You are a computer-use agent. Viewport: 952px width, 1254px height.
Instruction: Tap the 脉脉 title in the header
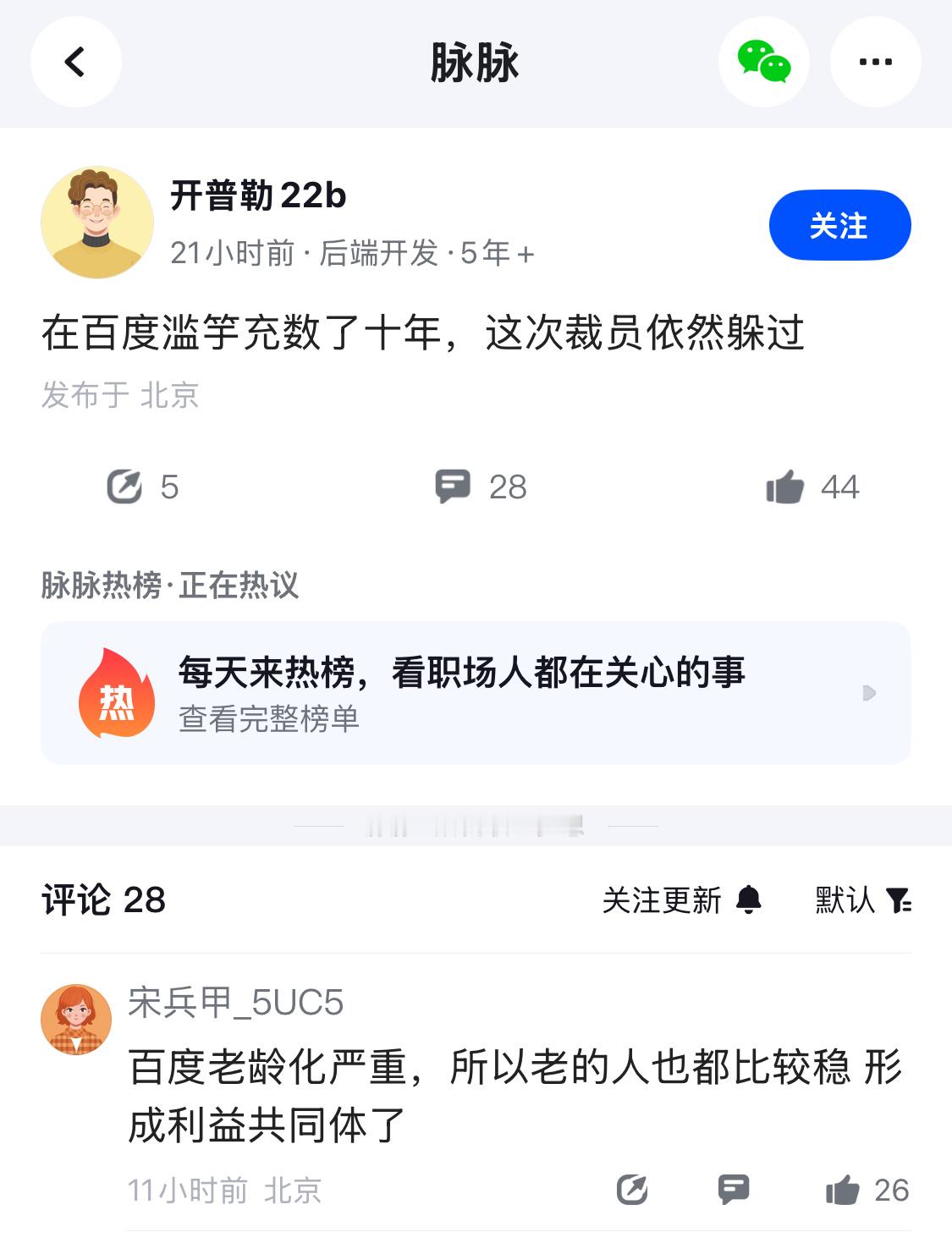[476, 61]
